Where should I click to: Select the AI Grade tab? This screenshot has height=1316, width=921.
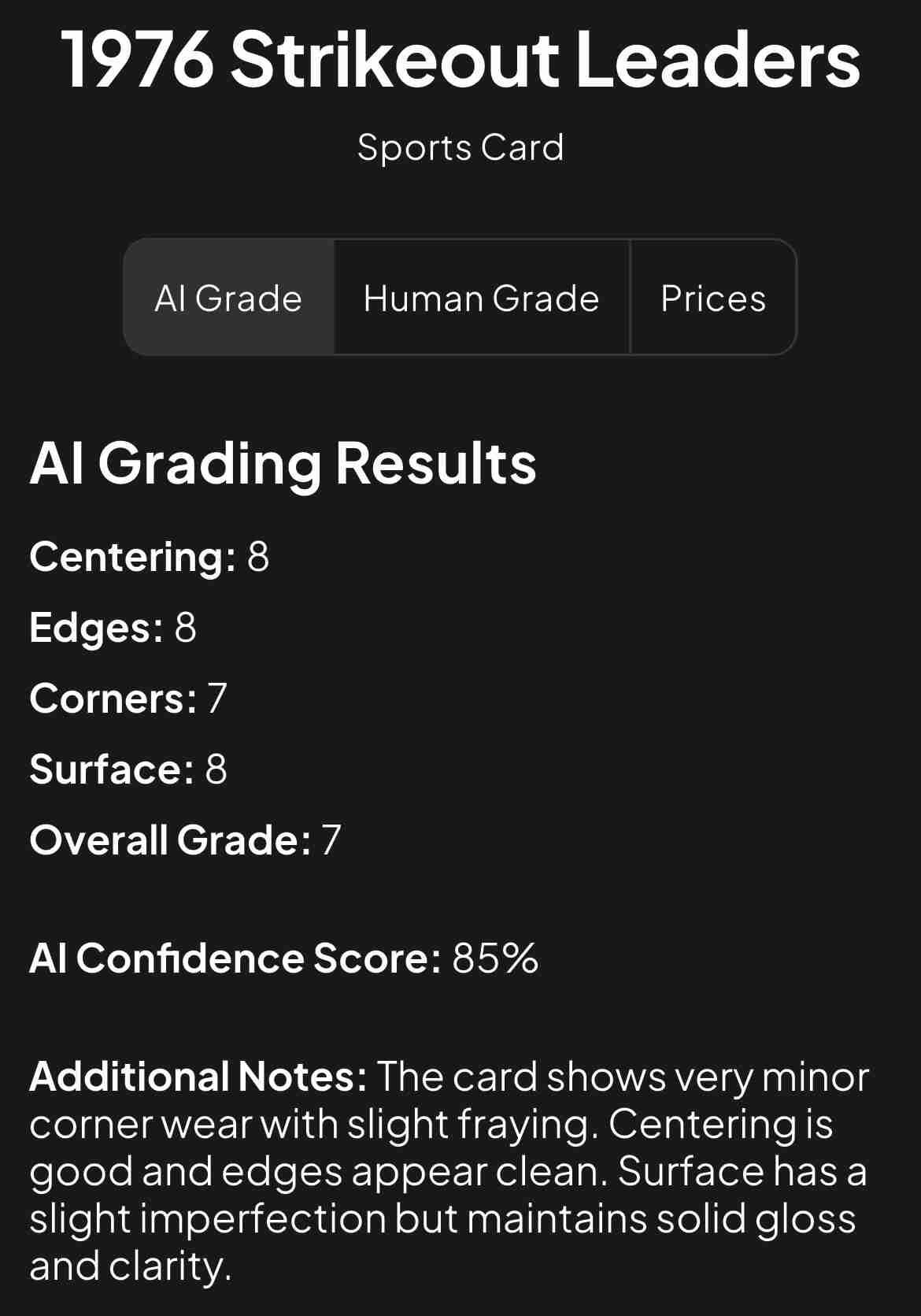coord(228,298)
